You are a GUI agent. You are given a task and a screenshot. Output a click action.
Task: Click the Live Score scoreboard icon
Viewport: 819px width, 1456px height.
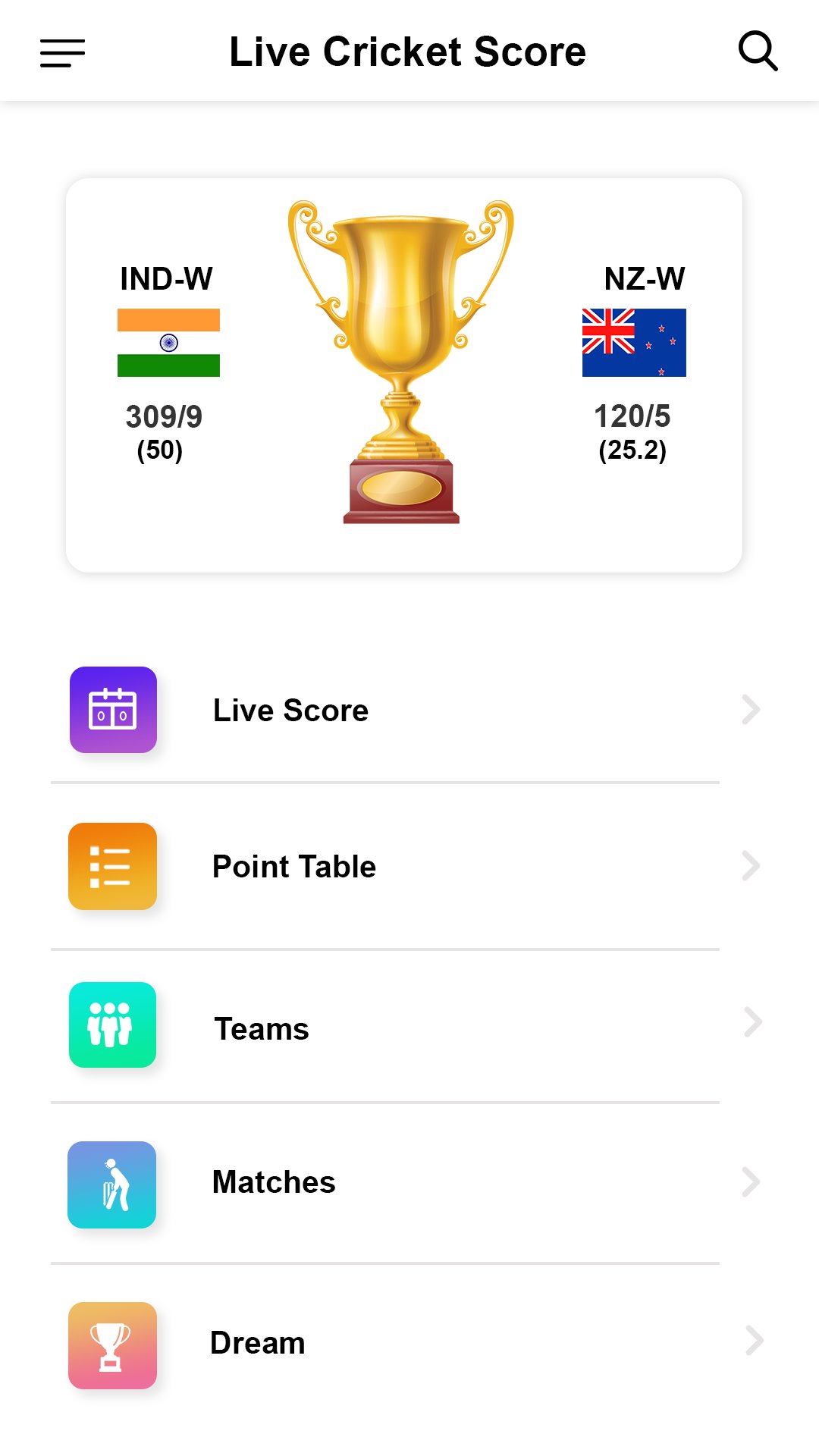click(x=112, y=710)
